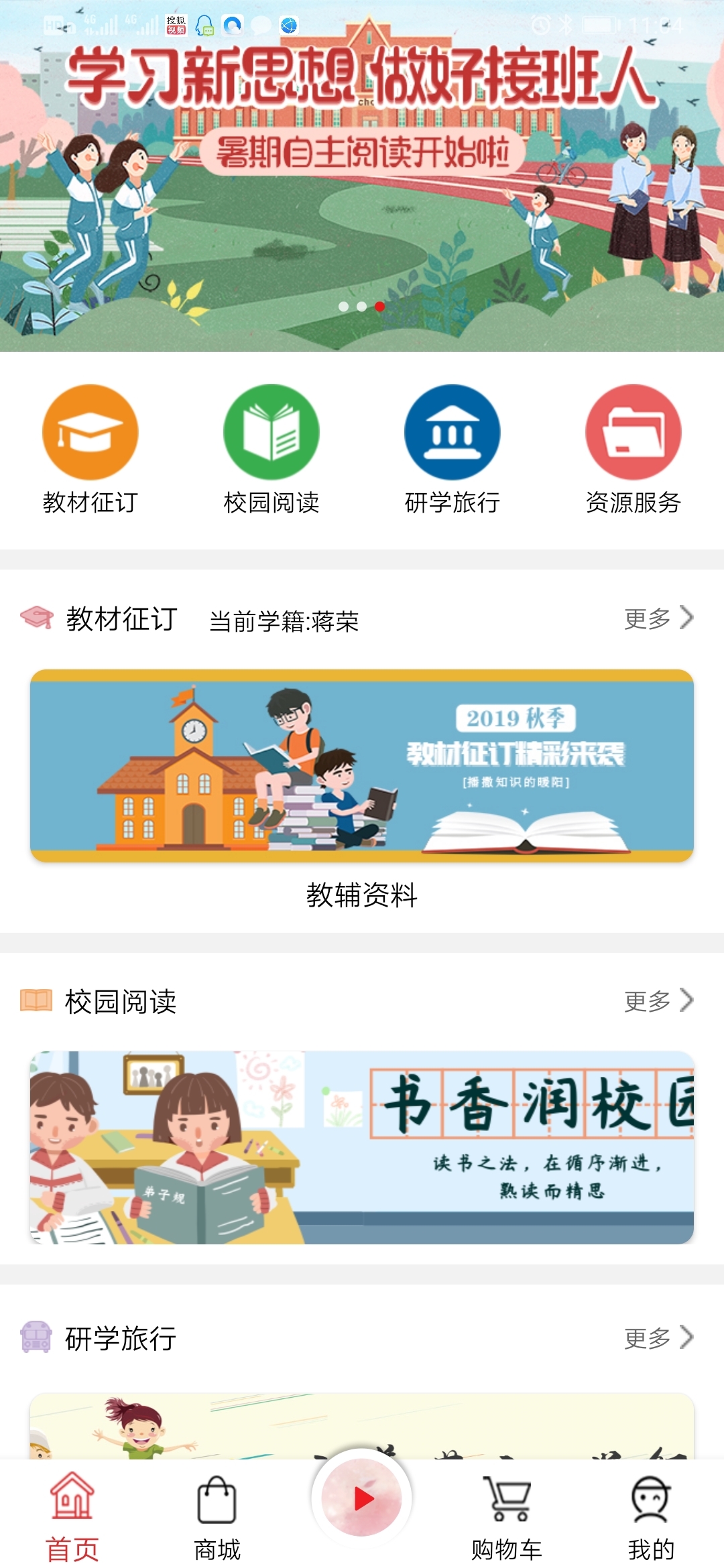Switch to the 商城 tab
This screenshot has width=724, height=1568.
(x=216, y=1521)
